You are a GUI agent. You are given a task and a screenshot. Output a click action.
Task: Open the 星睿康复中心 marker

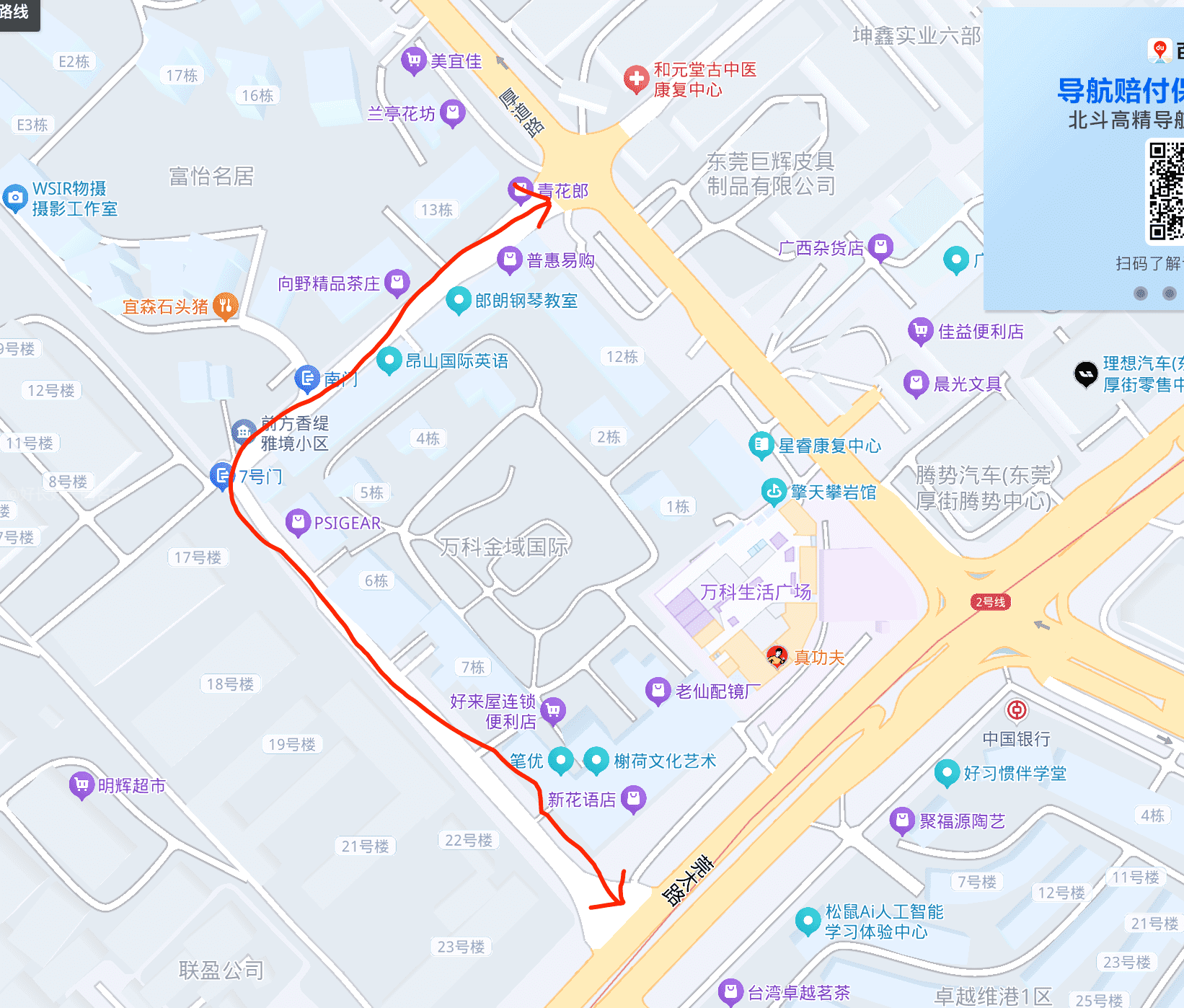coord(761,445)
